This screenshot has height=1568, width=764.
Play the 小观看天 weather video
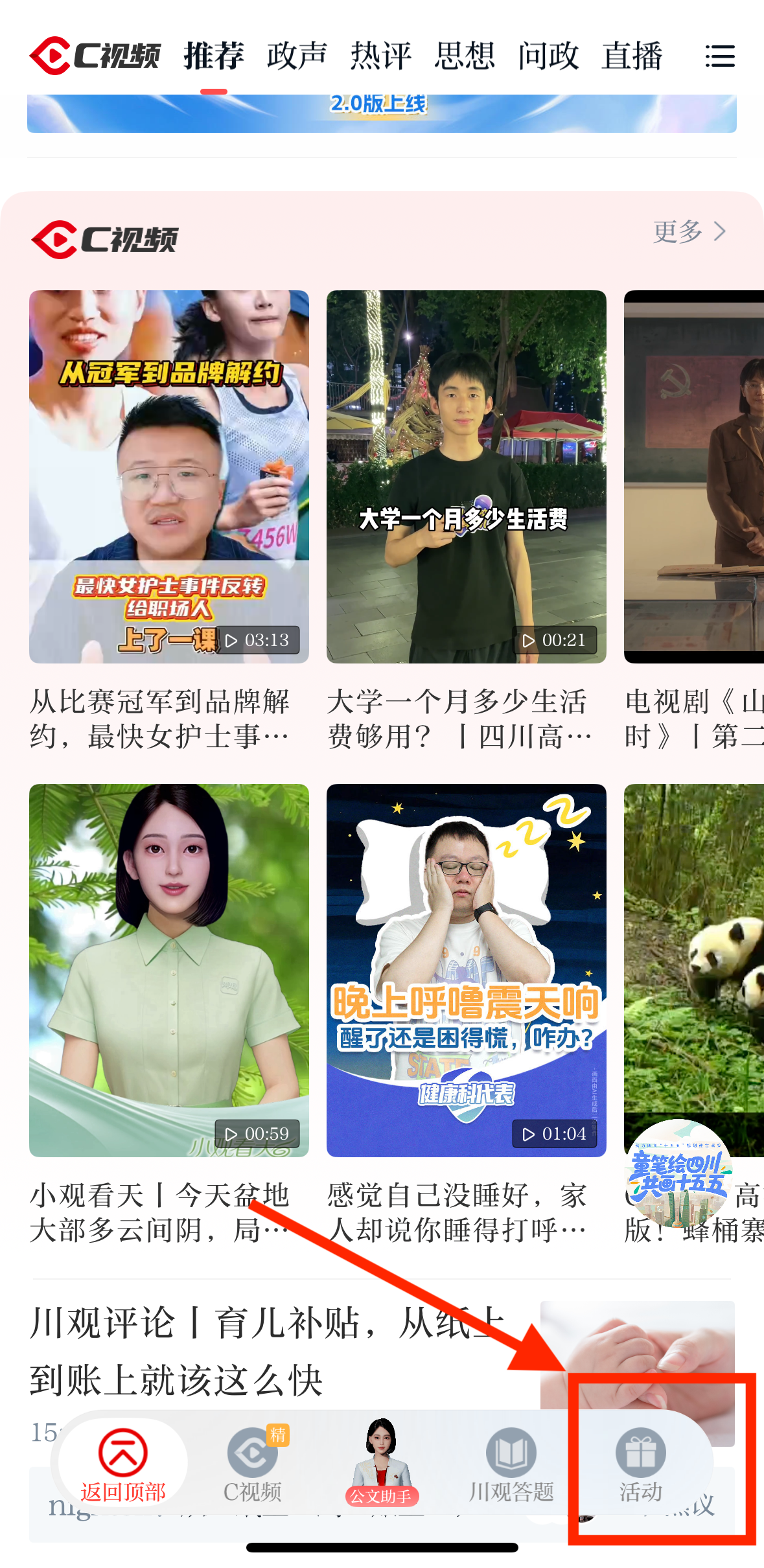point(168,970)
